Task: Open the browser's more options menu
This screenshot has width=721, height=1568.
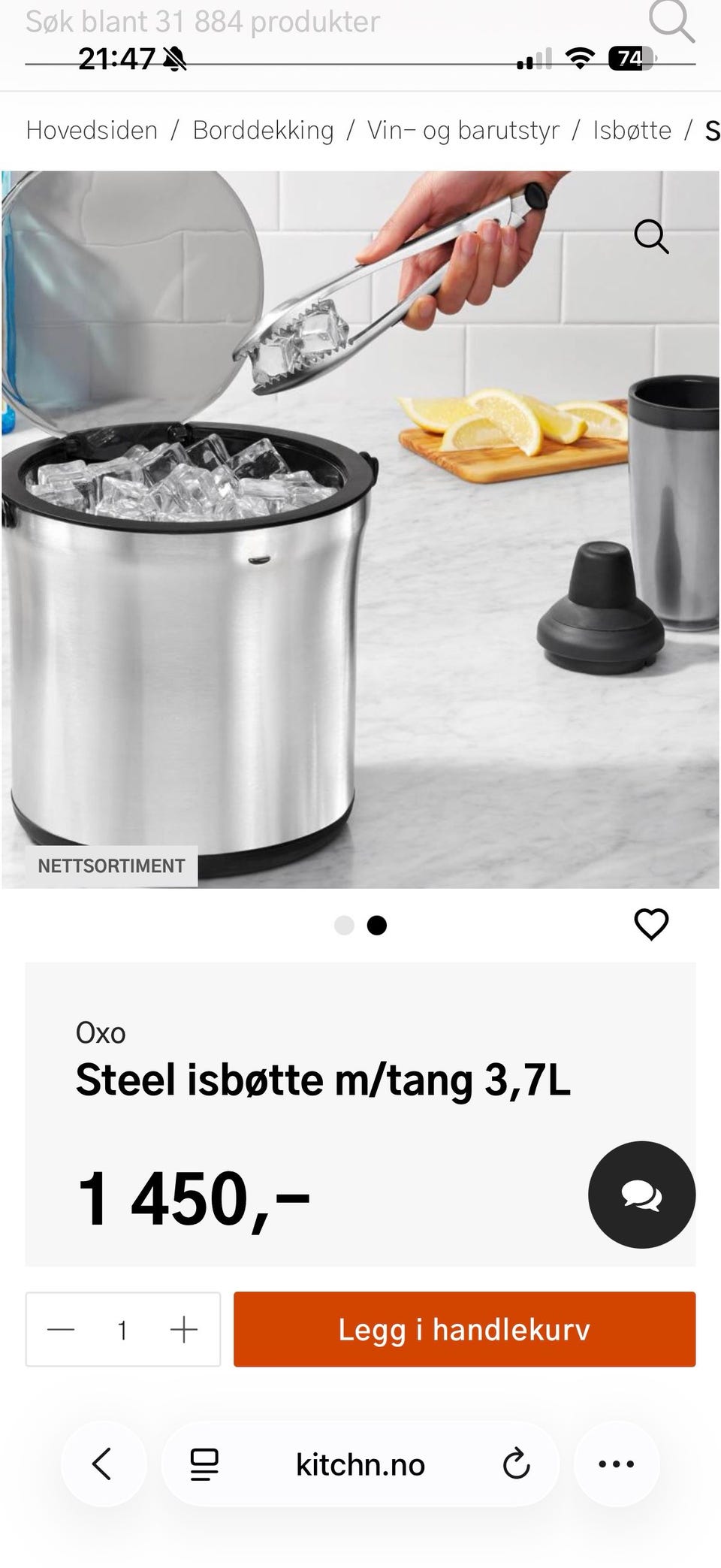Action: (x=617, y=1464)
